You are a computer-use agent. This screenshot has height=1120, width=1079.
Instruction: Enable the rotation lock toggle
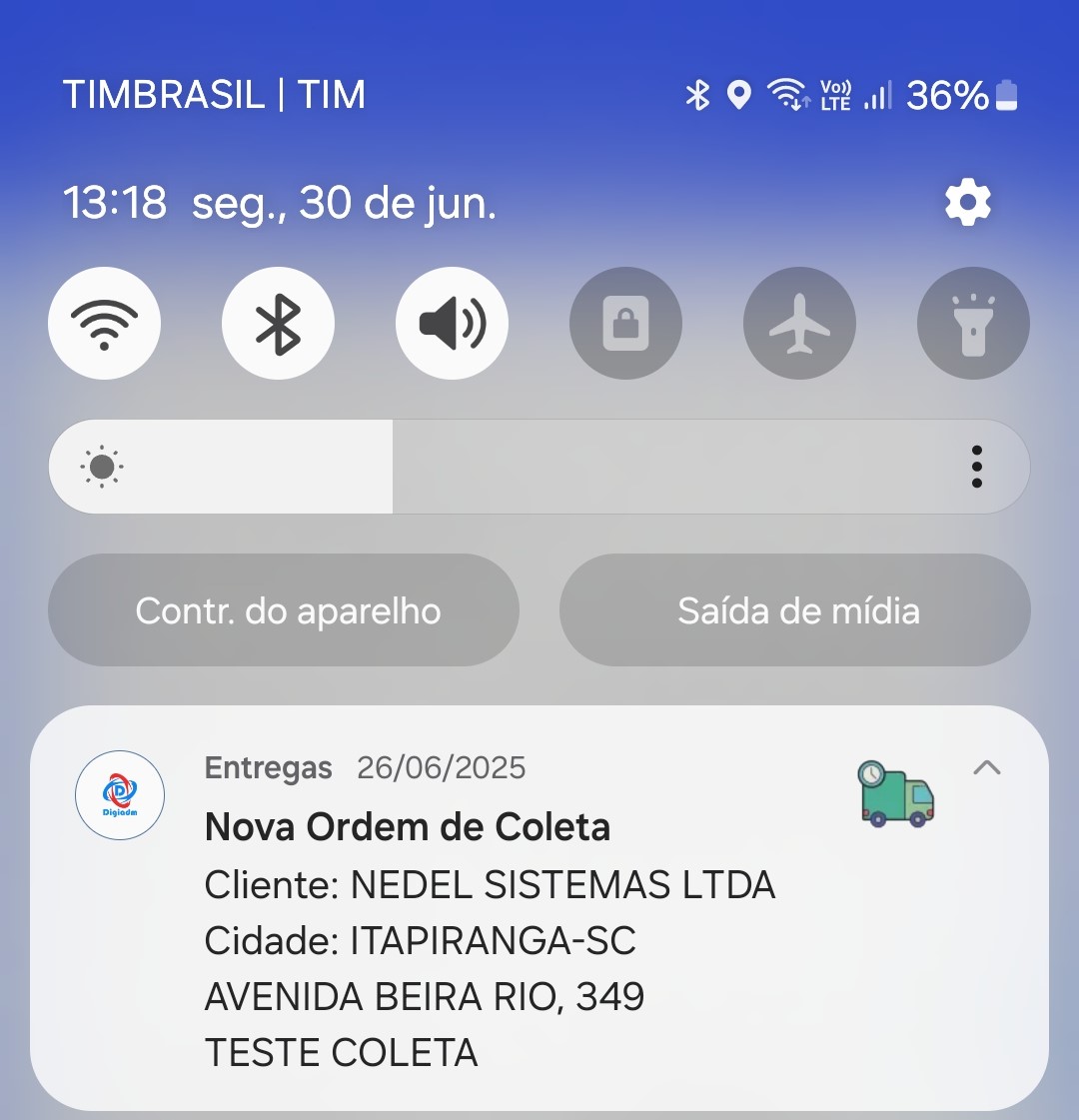(626, 324)
